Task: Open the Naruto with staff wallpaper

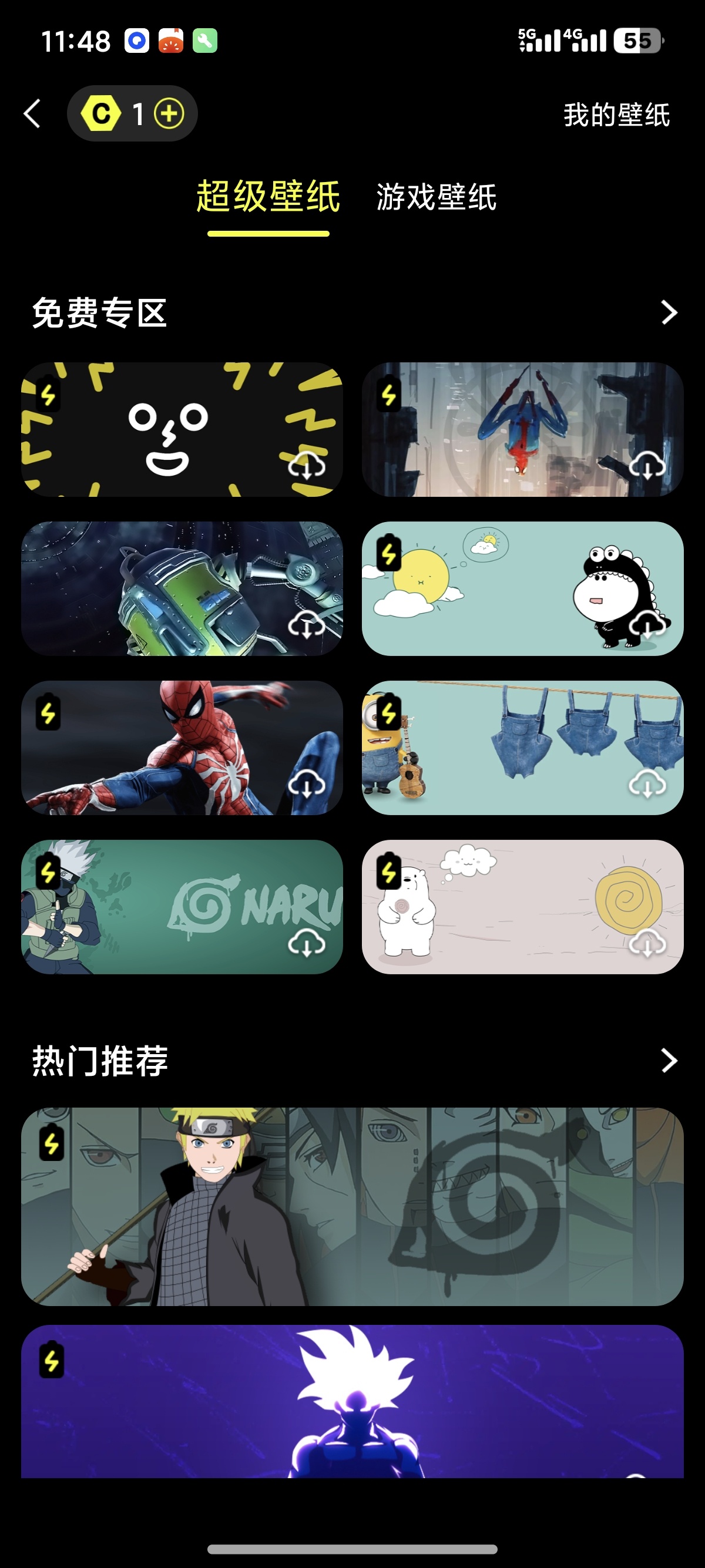Action: coord(352,1206)
